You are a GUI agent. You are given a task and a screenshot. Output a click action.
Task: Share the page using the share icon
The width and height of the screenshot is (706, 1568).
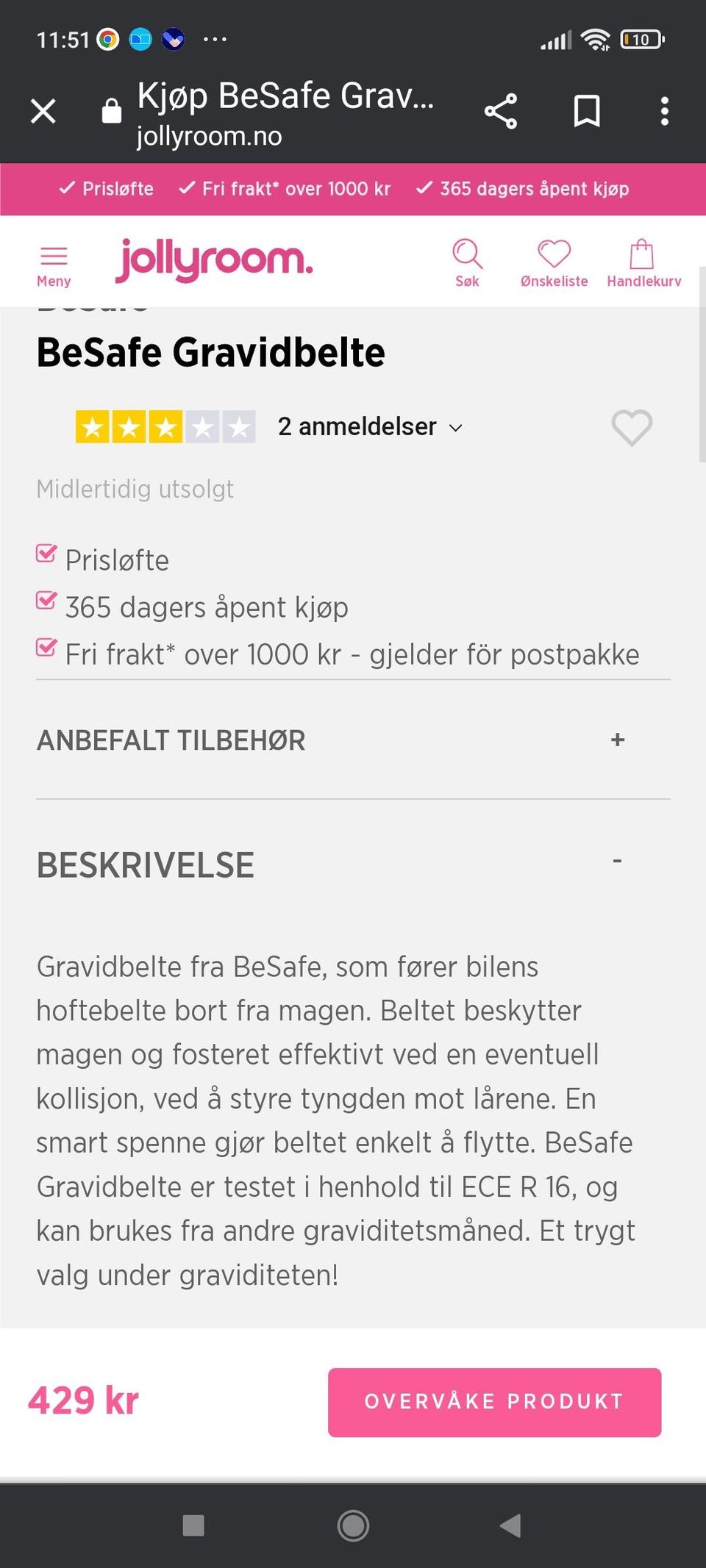tap(501, 110)
